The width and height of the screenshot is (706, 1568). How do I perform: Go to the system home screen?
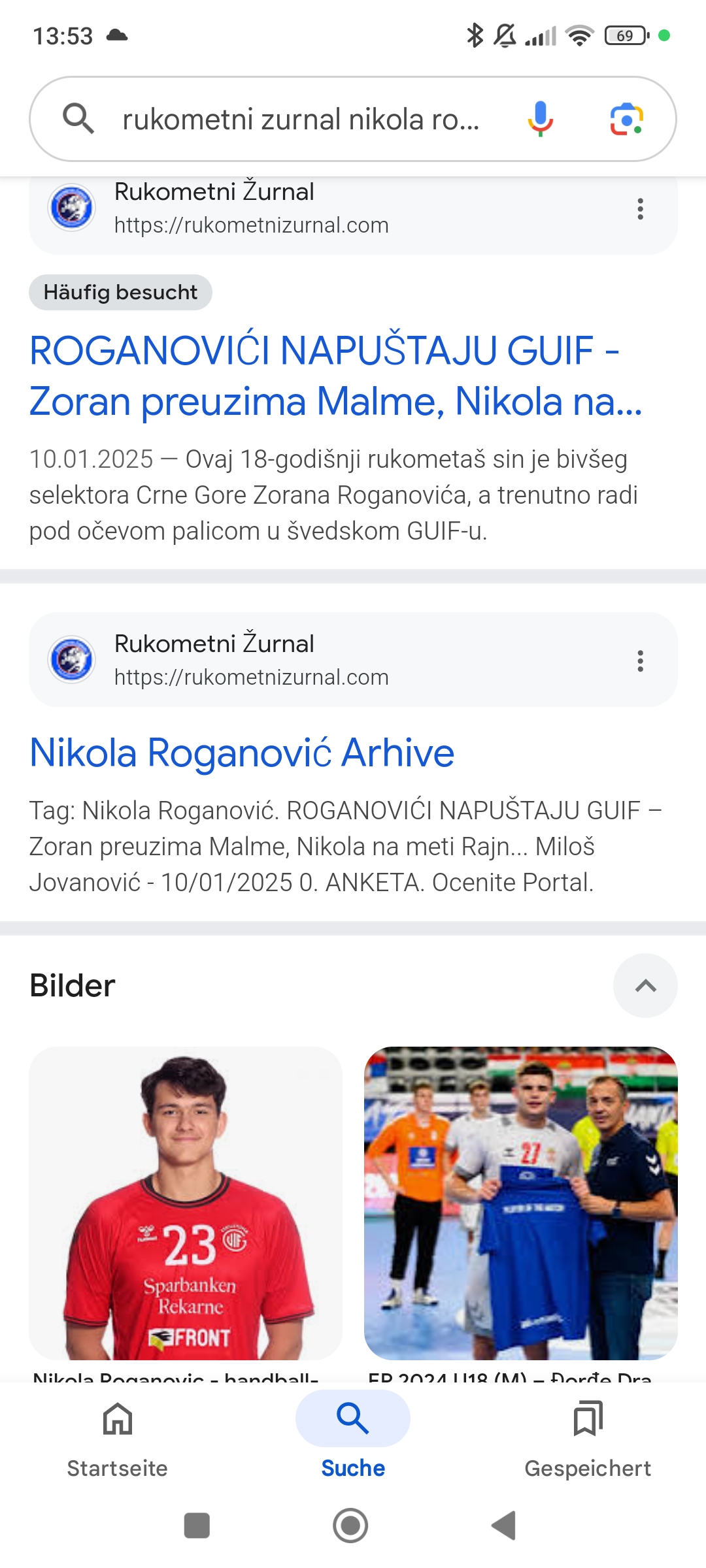click(350, 1526)
